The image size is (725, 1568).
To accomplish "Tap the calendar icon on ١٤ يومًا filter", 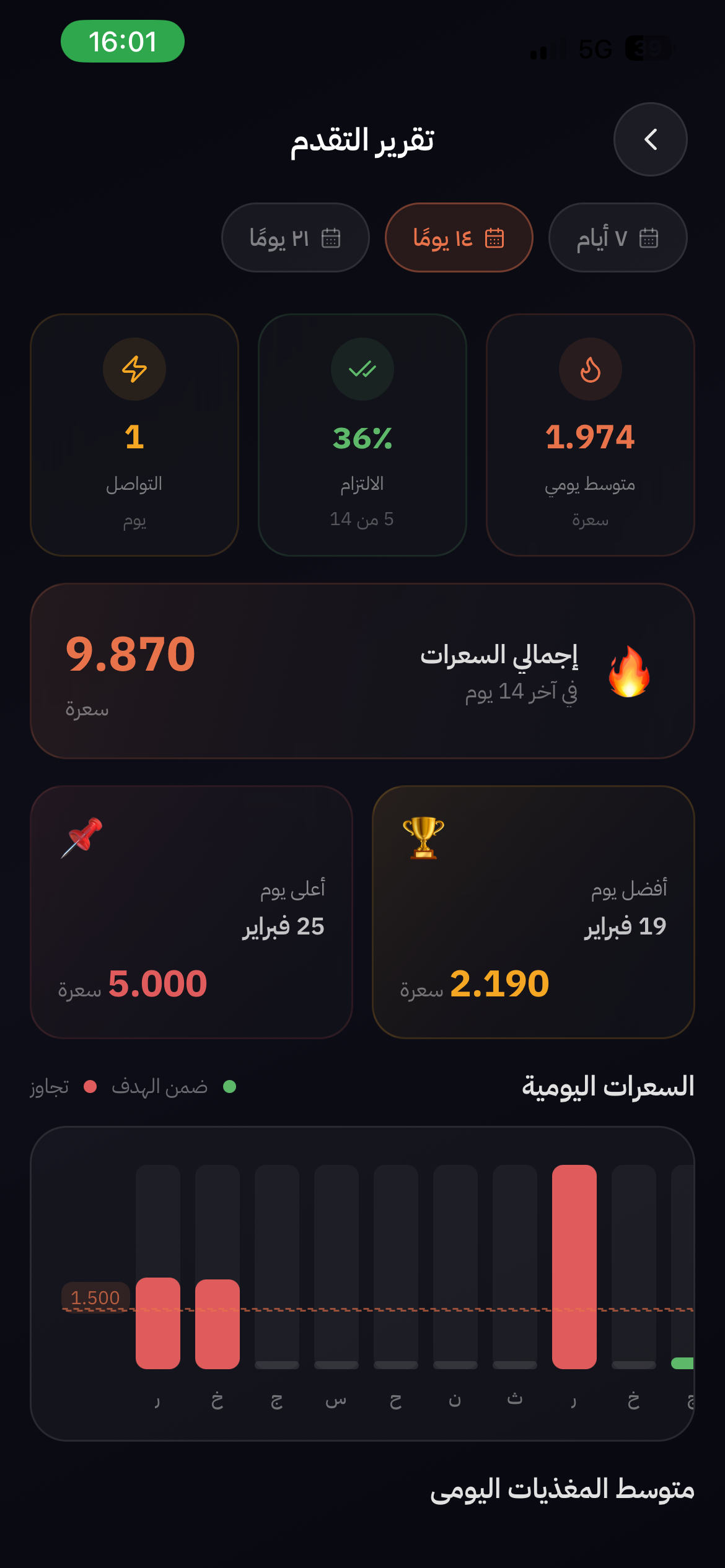I will click(x=495, y=237).
